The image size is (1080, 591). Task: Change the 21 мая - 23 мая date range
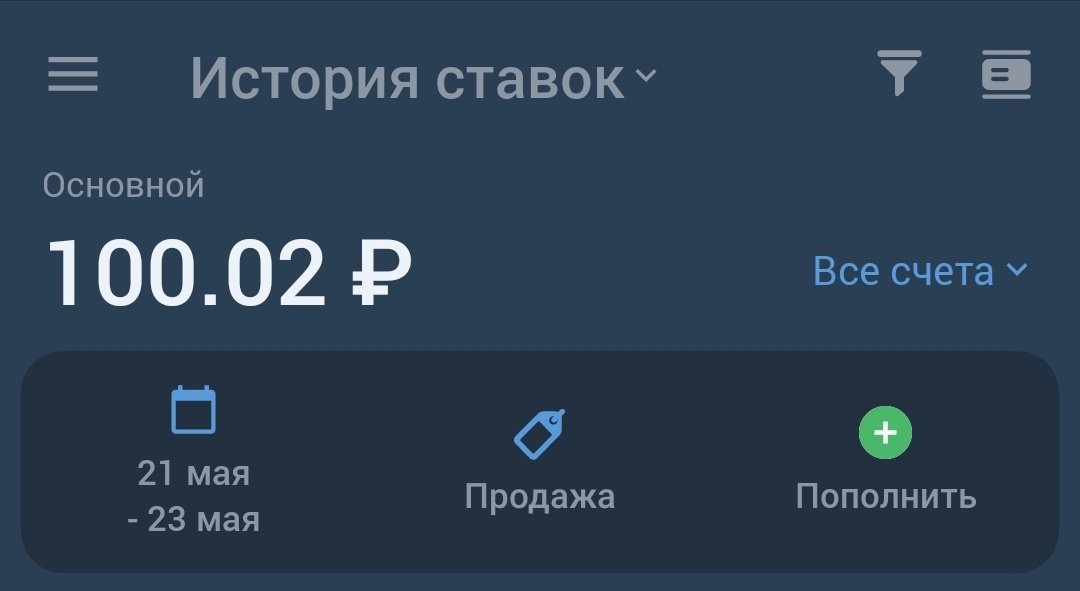coord(193,462)
